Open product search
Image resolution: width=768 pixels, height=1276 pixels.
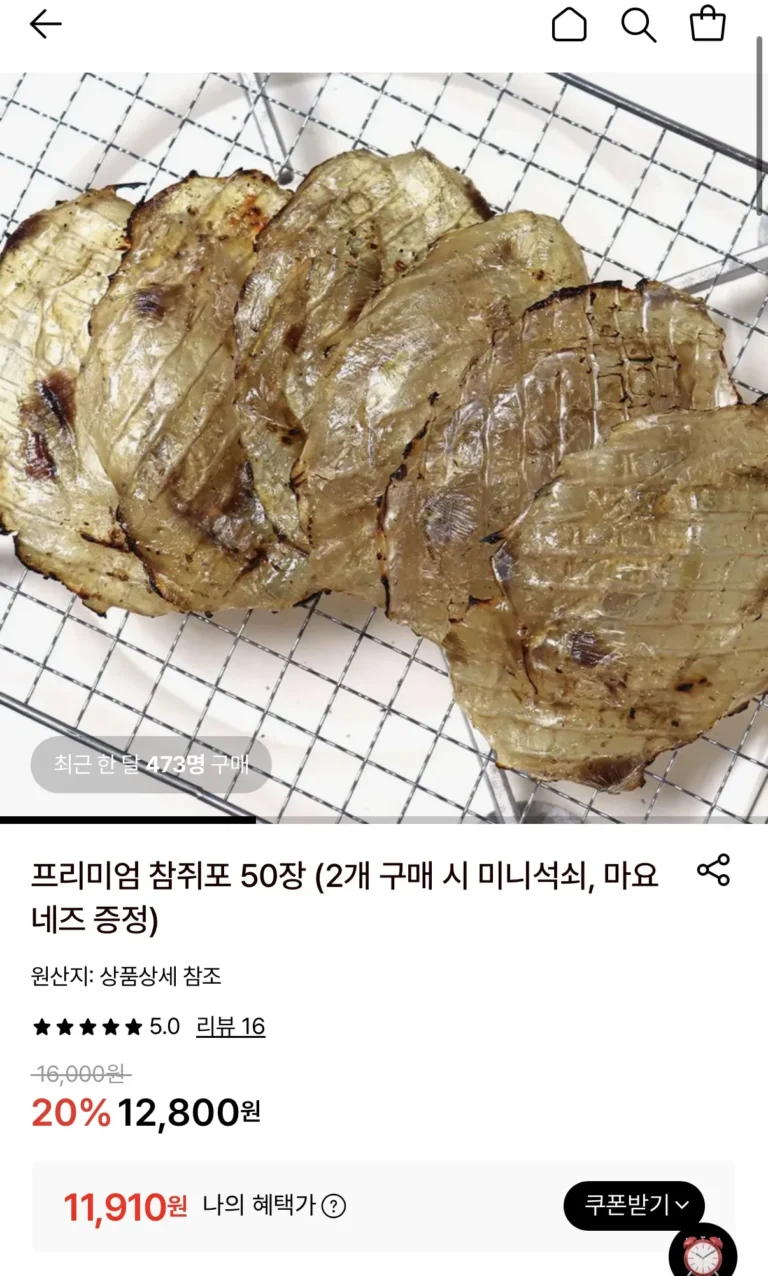click(x=638, y=25)
